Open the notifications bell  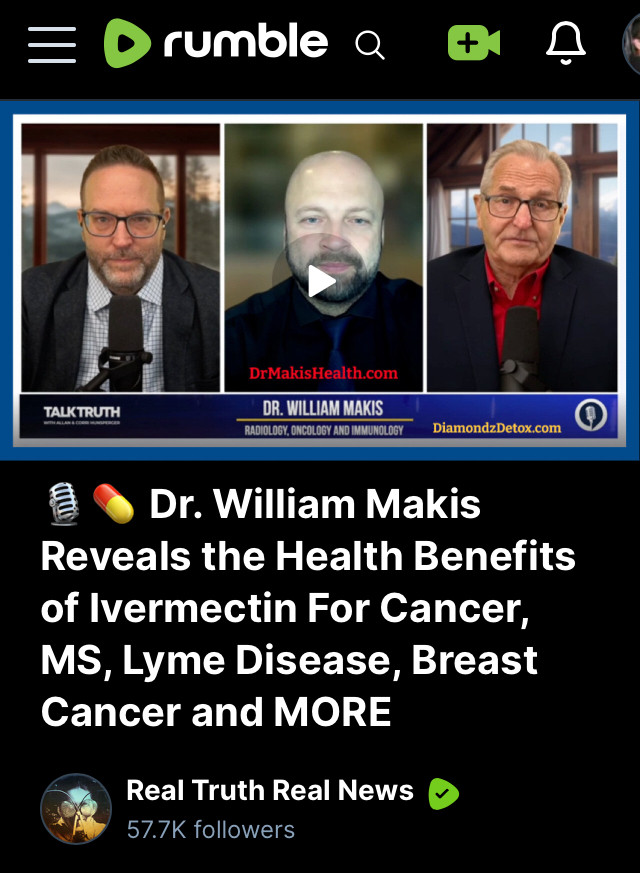565,43
